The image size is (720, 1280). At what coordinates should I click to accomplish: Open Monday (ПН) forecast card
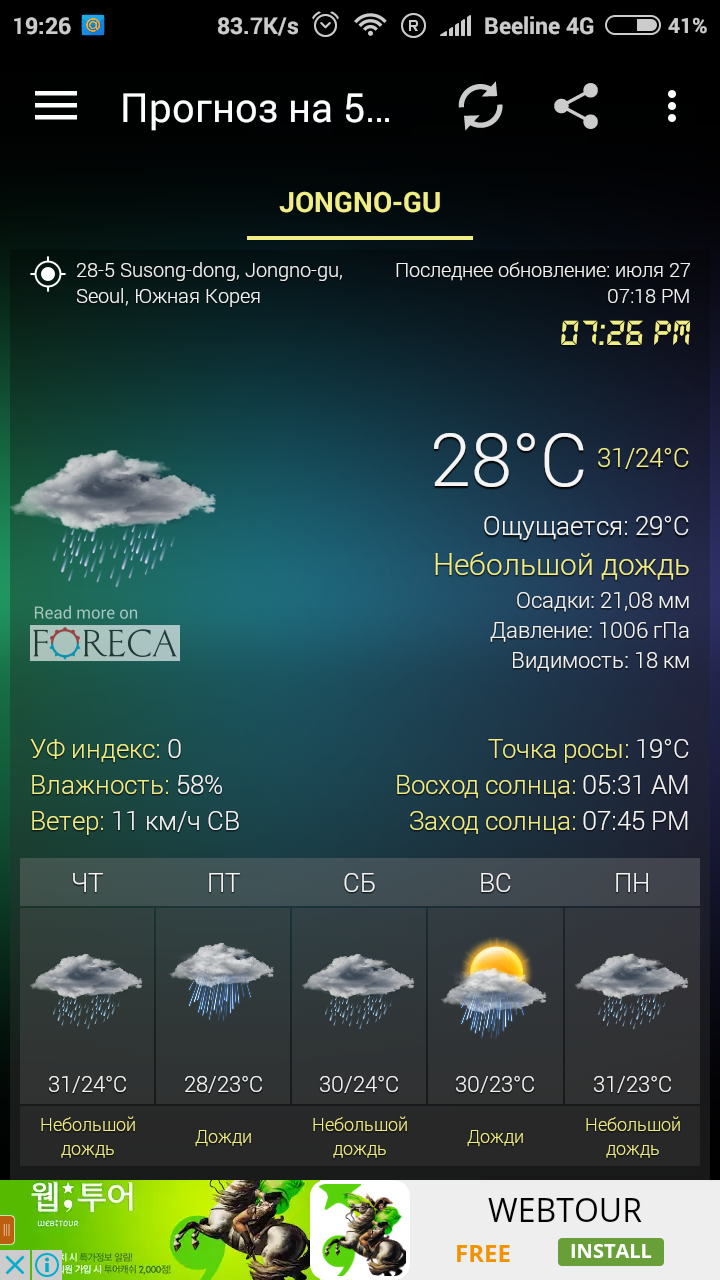(x=632, y=1010)
